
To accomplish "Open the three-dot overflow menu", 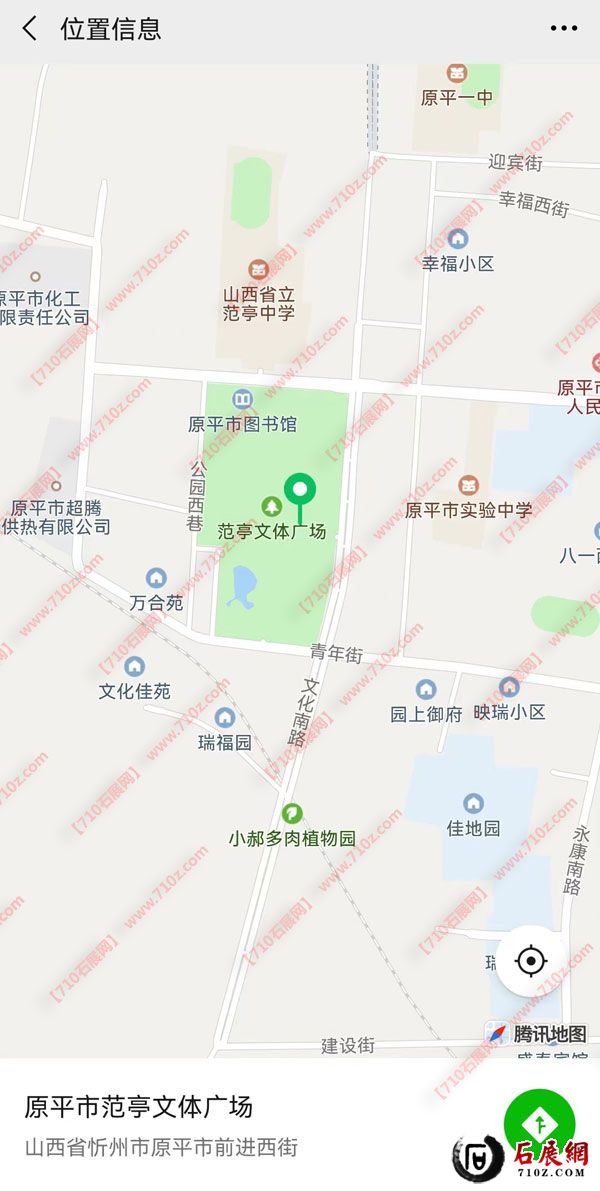I will [564, 29].
